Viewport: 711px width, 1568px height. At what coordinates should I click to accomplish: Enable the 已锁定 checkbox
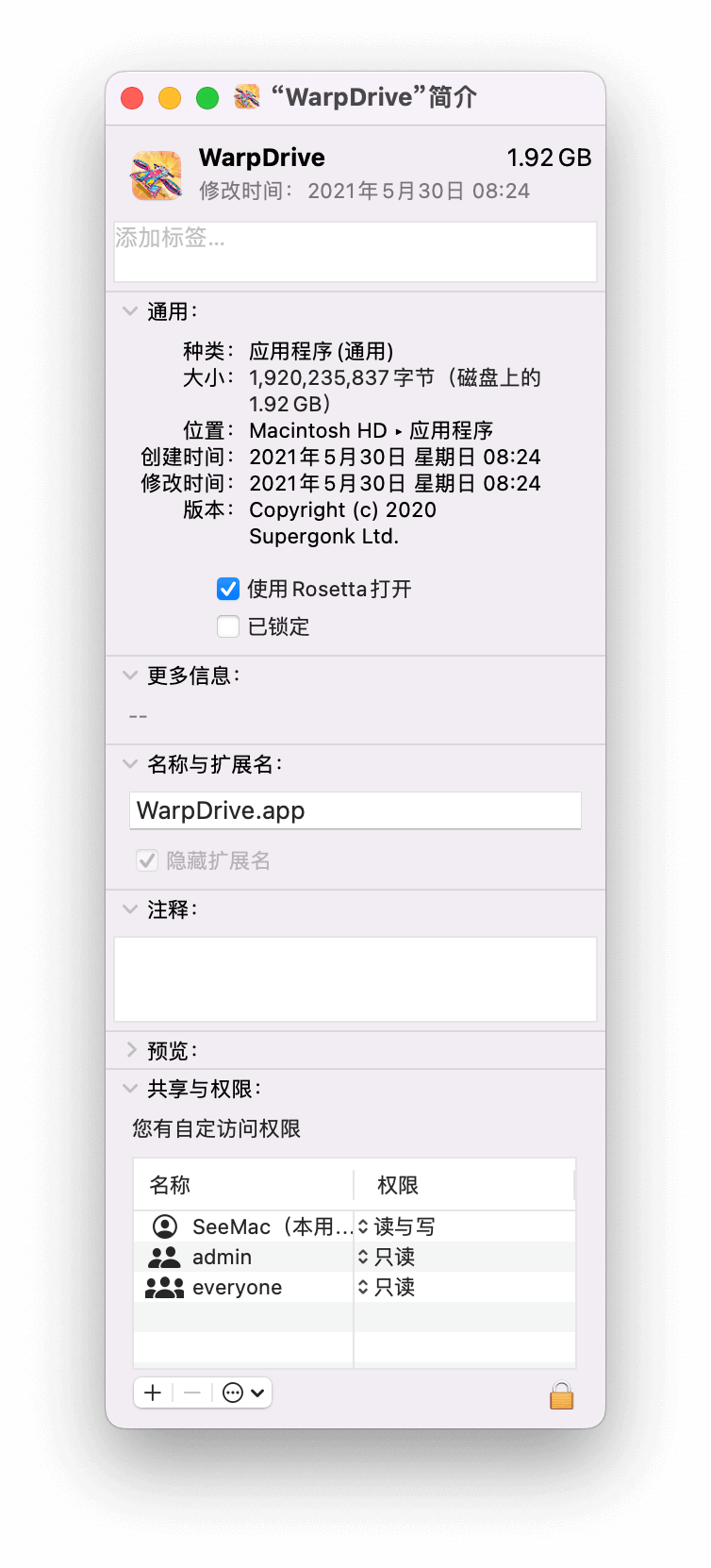pyautogui.click(x=227, y=625)
